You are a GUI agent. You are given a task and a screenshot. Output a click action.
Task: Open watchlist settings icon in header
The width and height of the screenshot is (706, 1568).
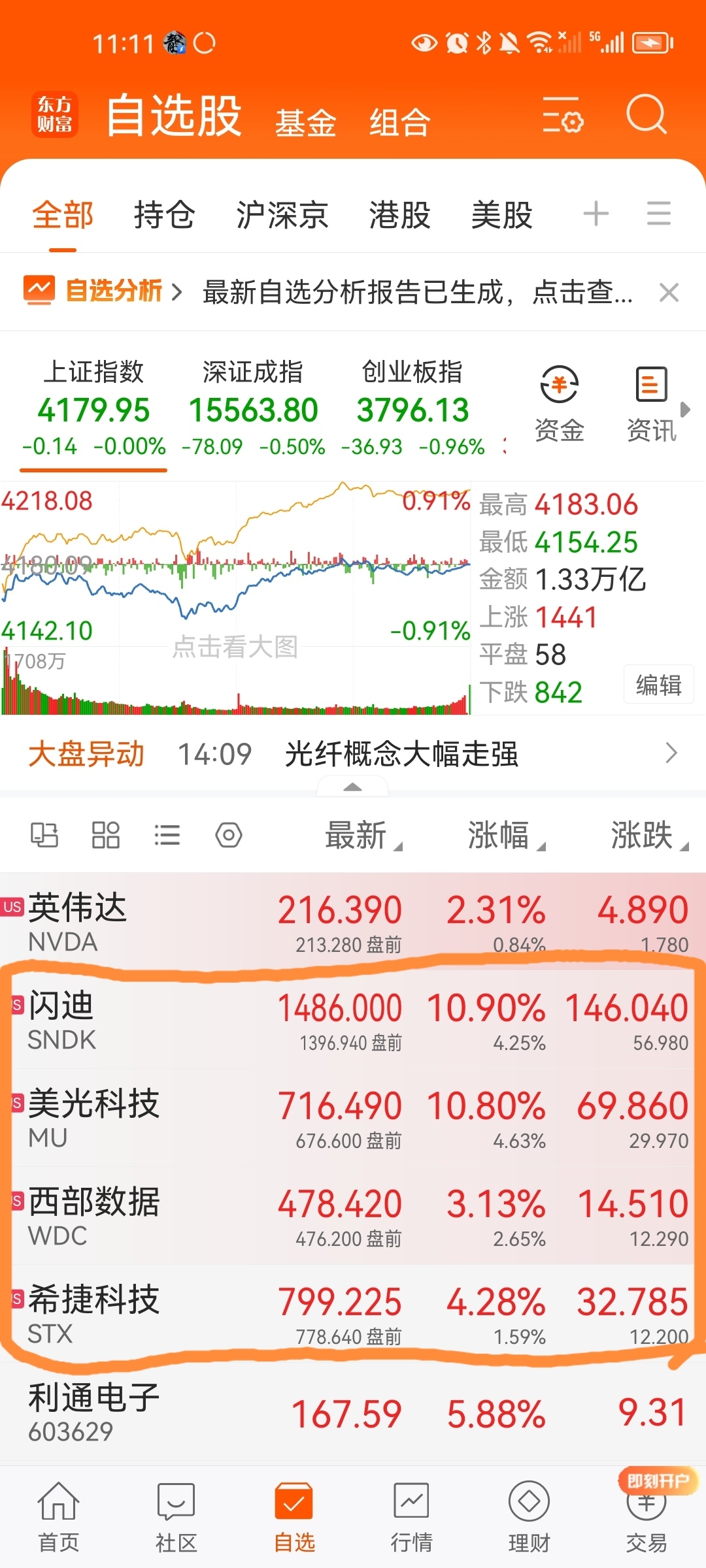tap(563, 115)
